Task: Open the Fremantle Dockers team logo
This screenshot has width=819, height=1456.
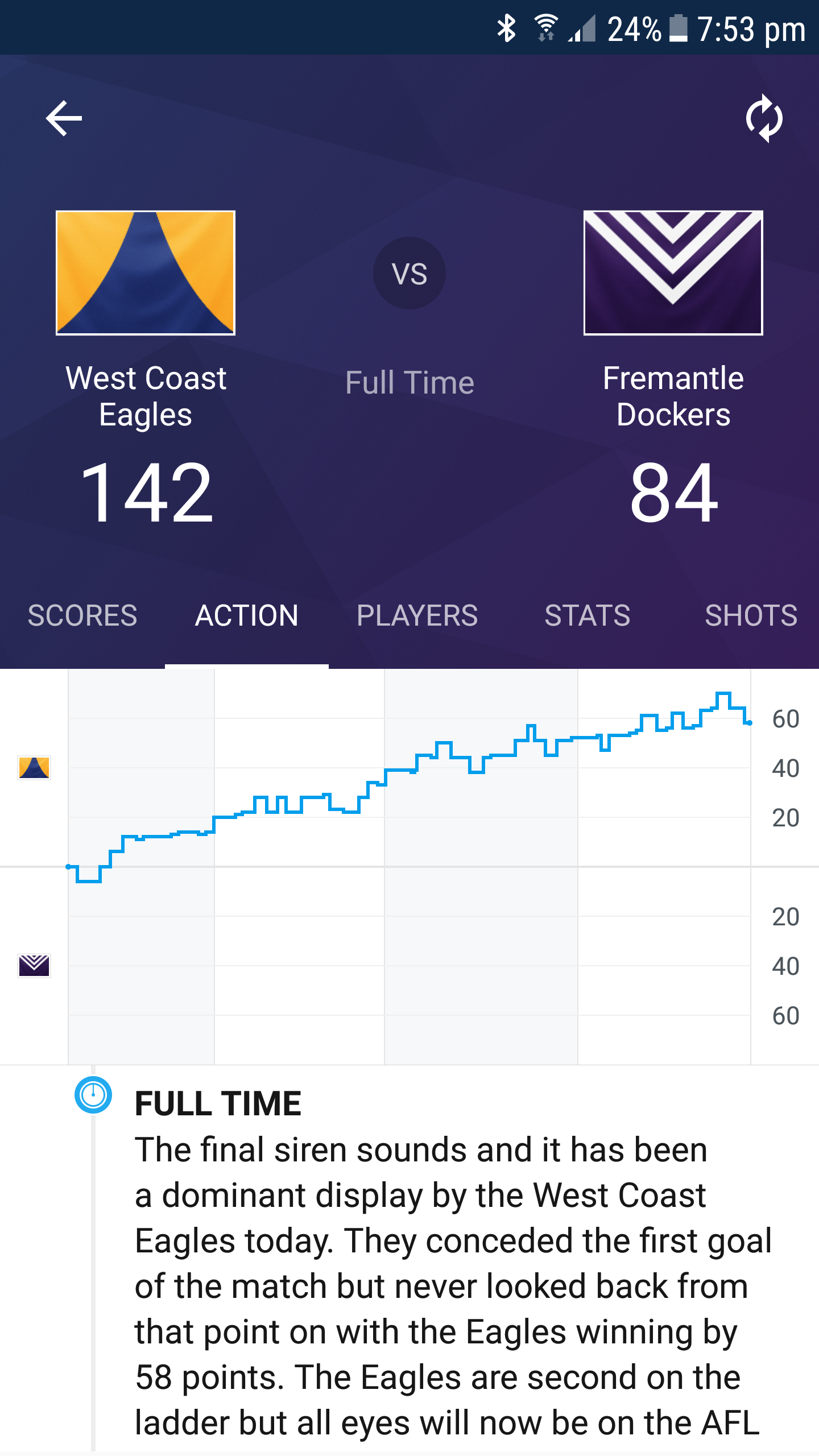Action: pos(673,273)
